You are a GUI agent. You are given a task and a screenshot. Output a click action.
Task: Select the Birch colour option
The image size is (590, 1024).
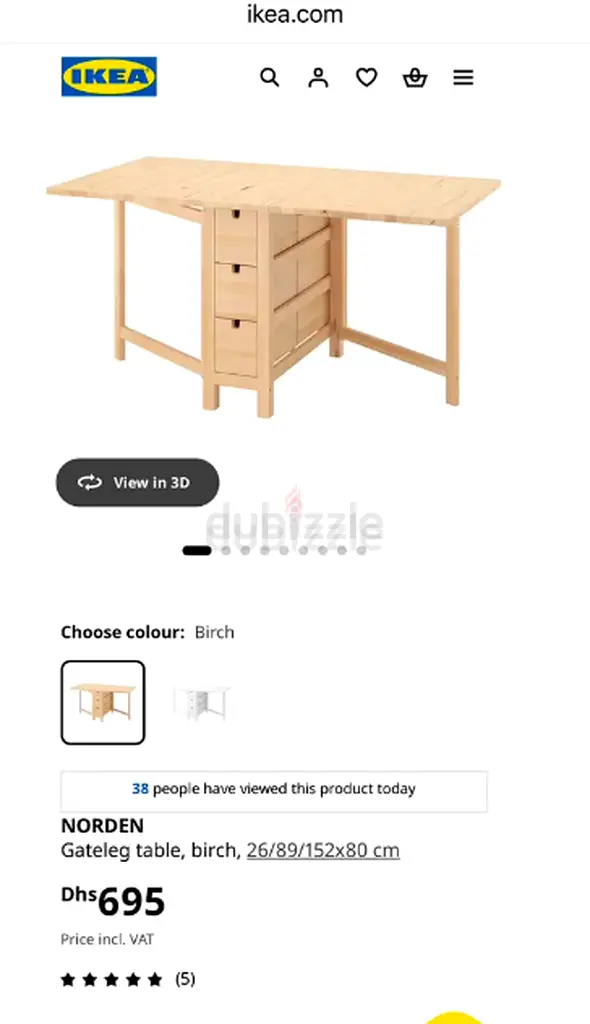(103, 703)
